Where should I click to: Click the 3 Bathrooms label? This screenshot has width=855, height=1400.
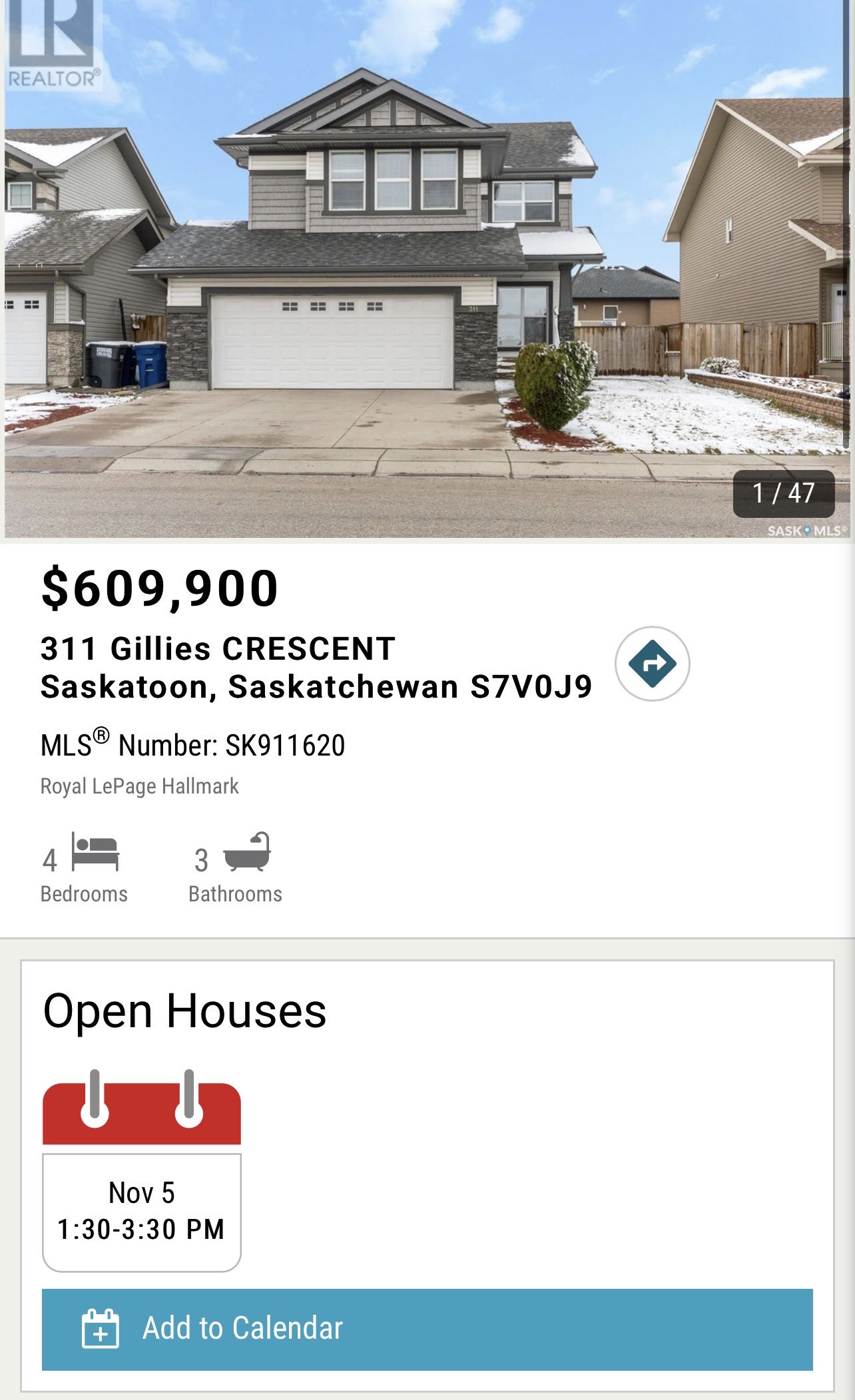tap(236, 895)
